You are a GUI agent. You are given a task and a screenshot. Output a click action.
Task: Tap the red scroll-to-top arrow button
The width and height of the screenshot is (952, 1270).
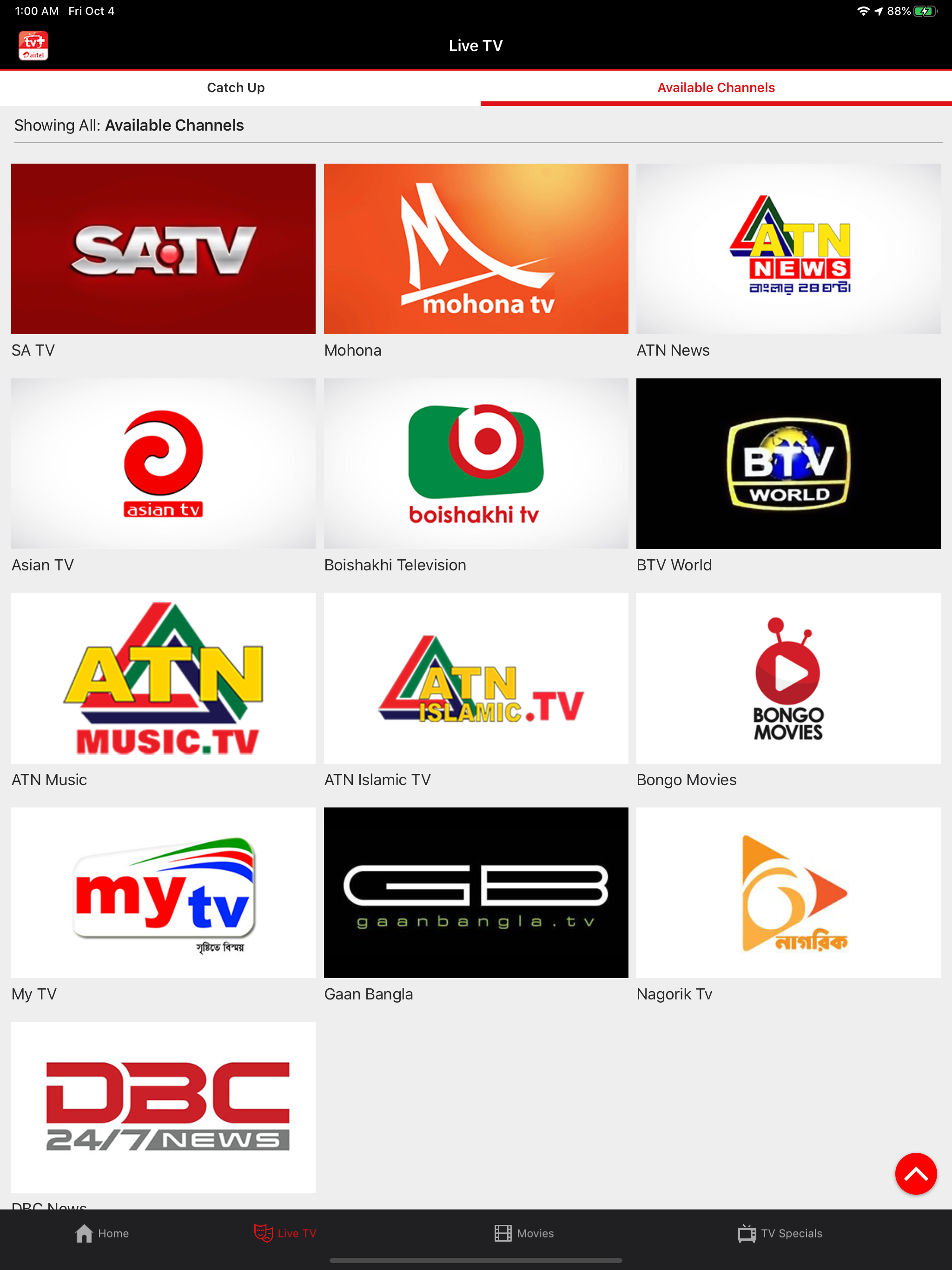tap(915, 1174)
